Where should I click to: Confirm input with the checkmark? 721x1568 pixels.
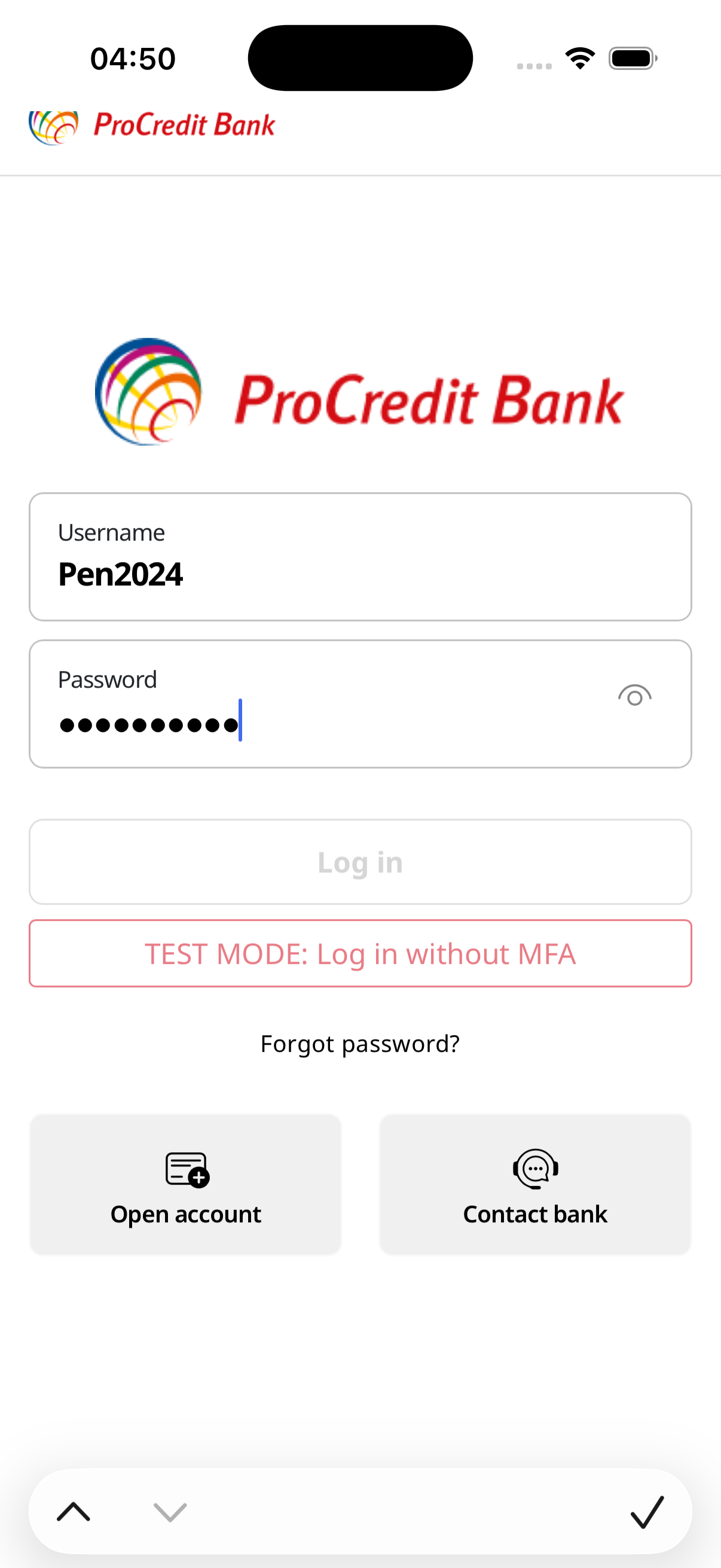(x=647, y=1511)
